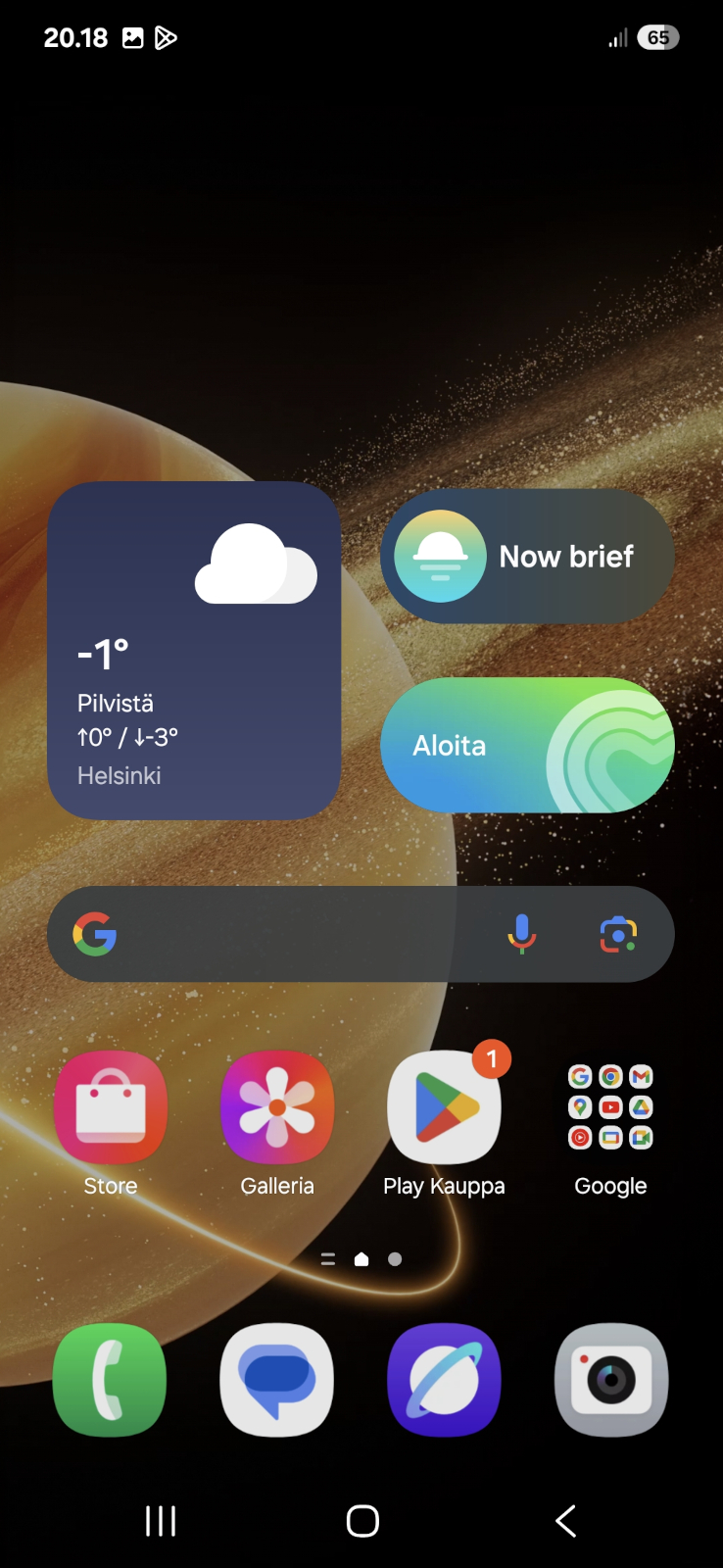Open the Samsung Internet browser
This screenshot has width=723, height=1568.
point(444,1380)
